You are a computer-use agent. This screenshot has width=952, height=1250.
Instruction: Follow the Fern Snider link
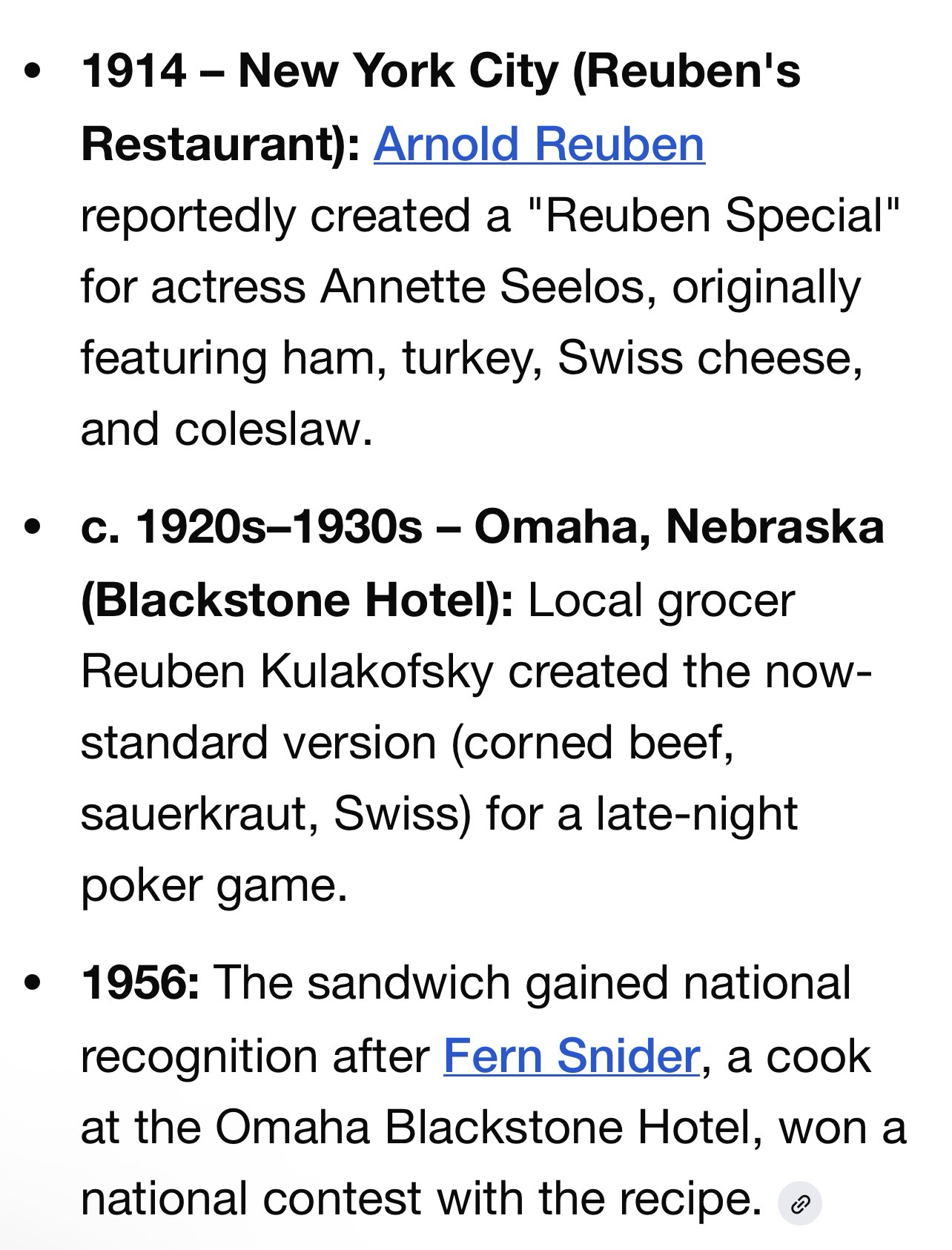[571, 1055]
